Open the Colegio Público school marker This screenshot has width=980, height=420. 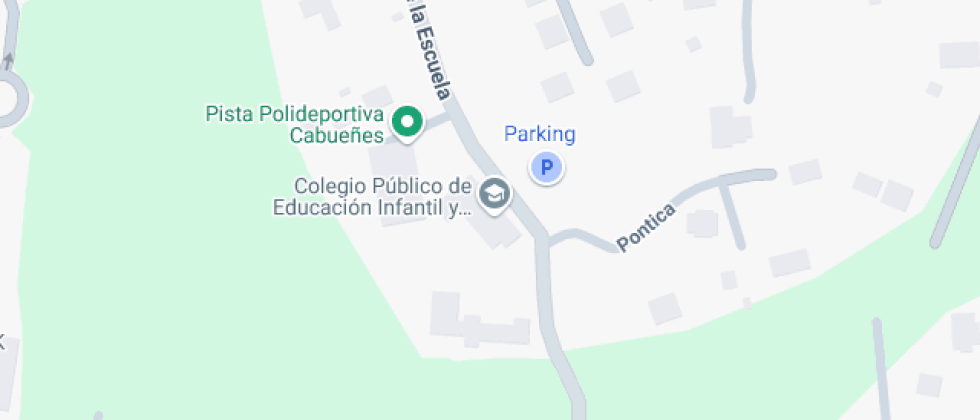tap(493, 194)
